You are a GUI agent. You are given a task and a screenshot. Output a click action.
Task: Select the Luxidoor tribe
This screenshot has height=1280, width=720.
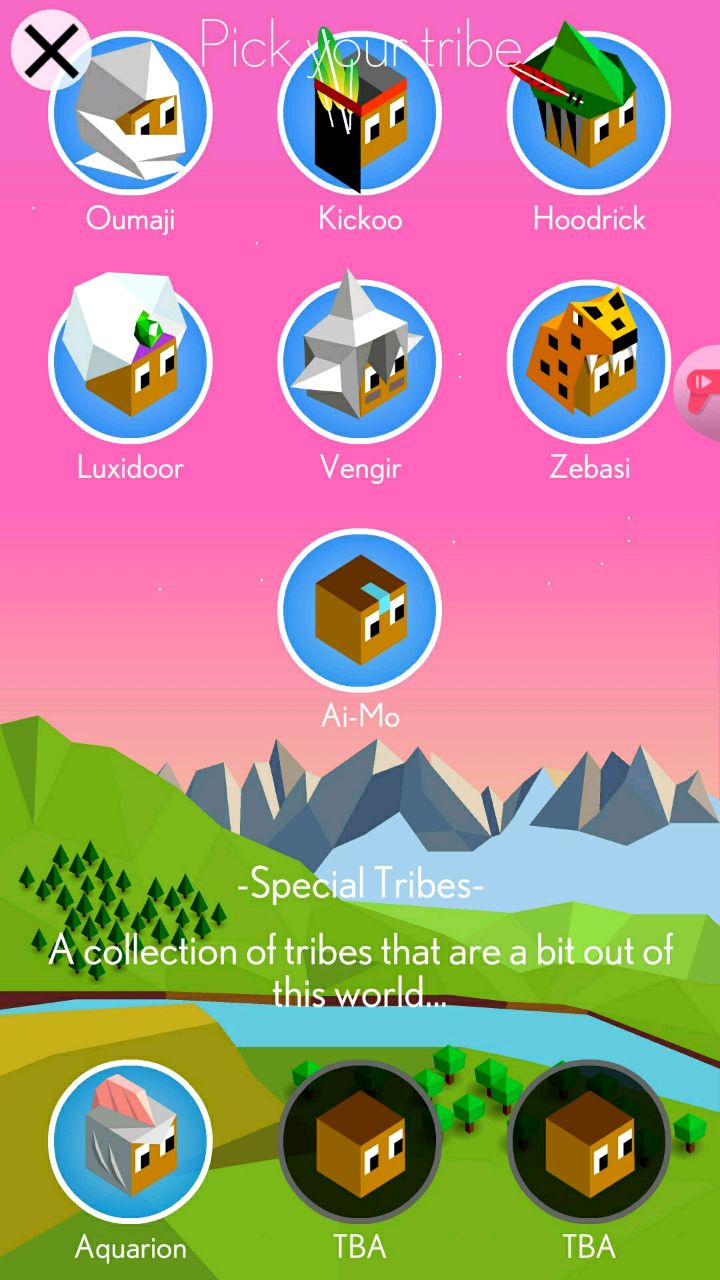tap(130, 362)
